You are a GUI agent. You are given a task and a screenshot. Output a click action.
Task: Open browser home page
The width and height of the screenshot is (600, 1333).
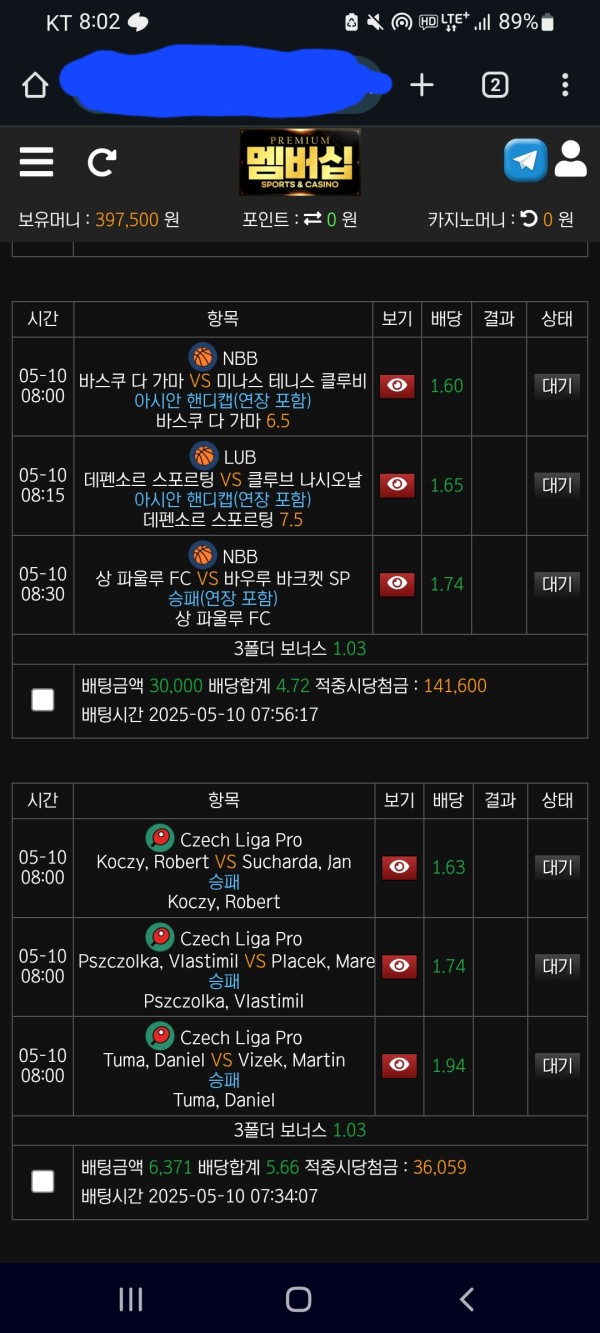(35, 85)
